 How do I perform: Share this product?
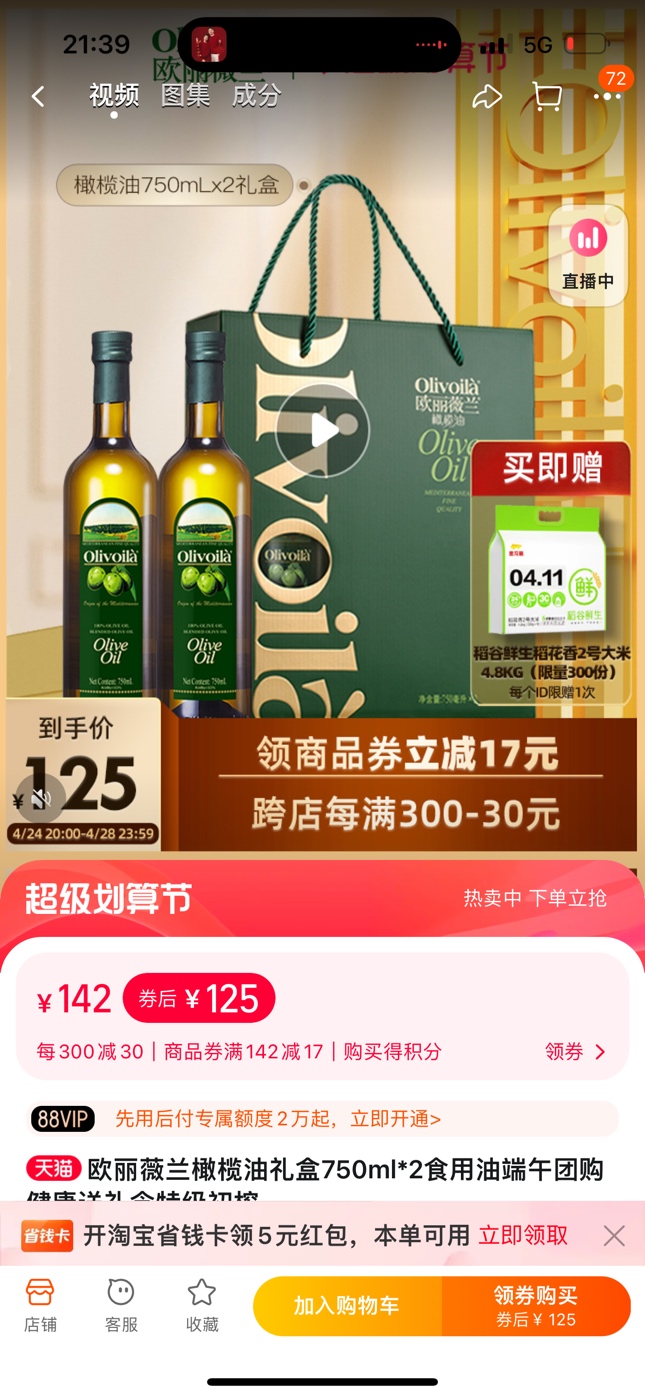[487, 97]
